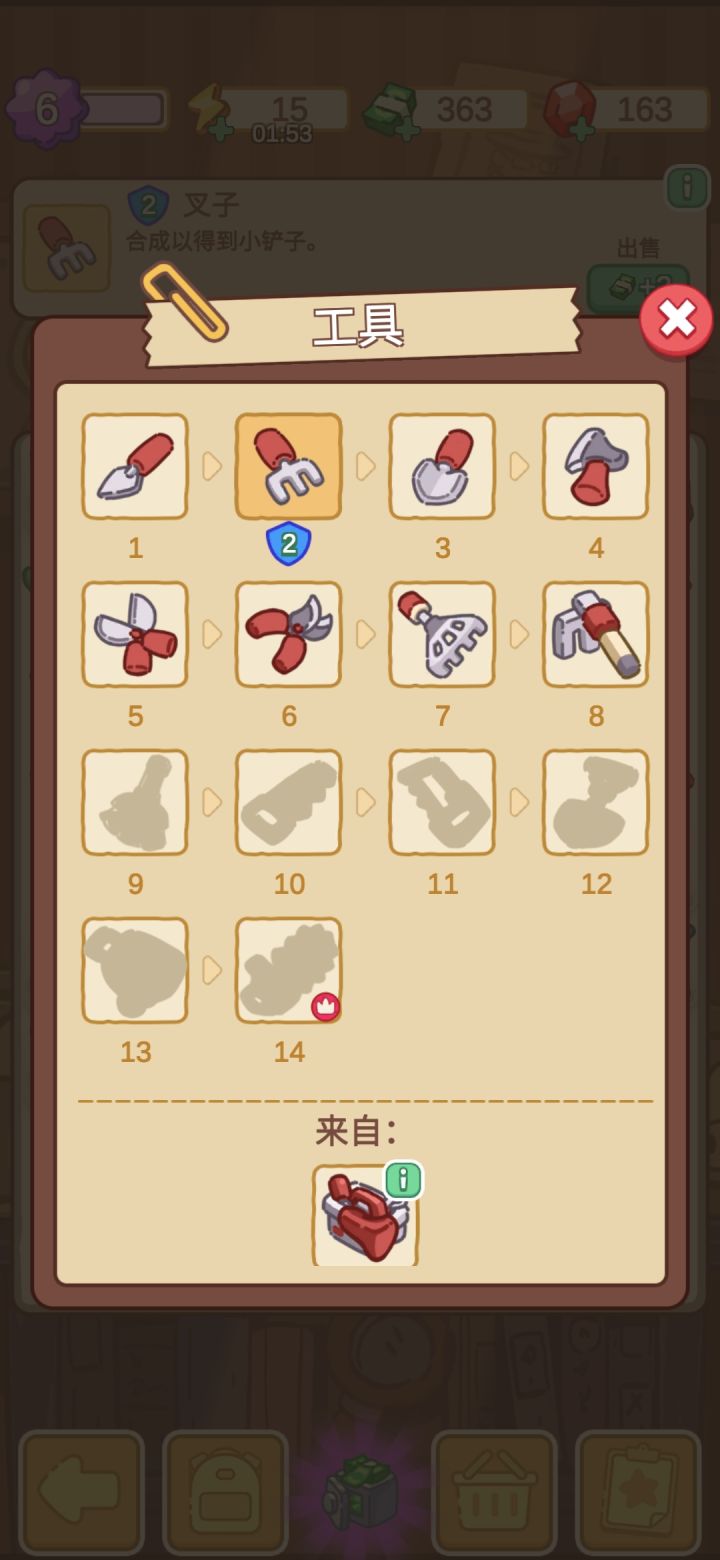
Task: Select the pruning shears icon numbered 6
Action: click(x=289, y=635)
